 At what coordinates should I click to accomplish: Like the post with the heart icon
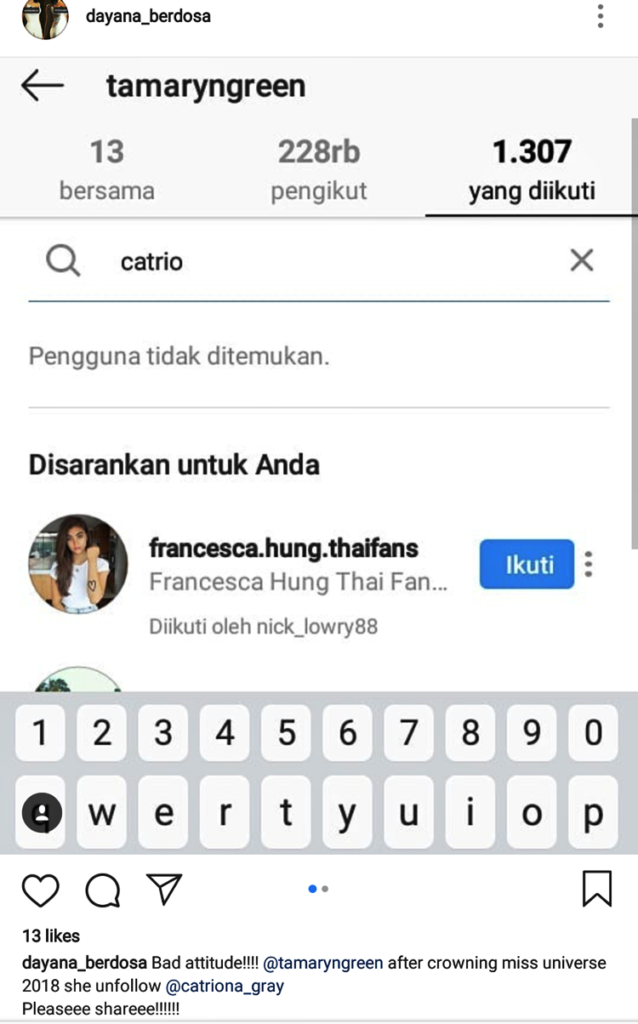[x=40, y=889]
